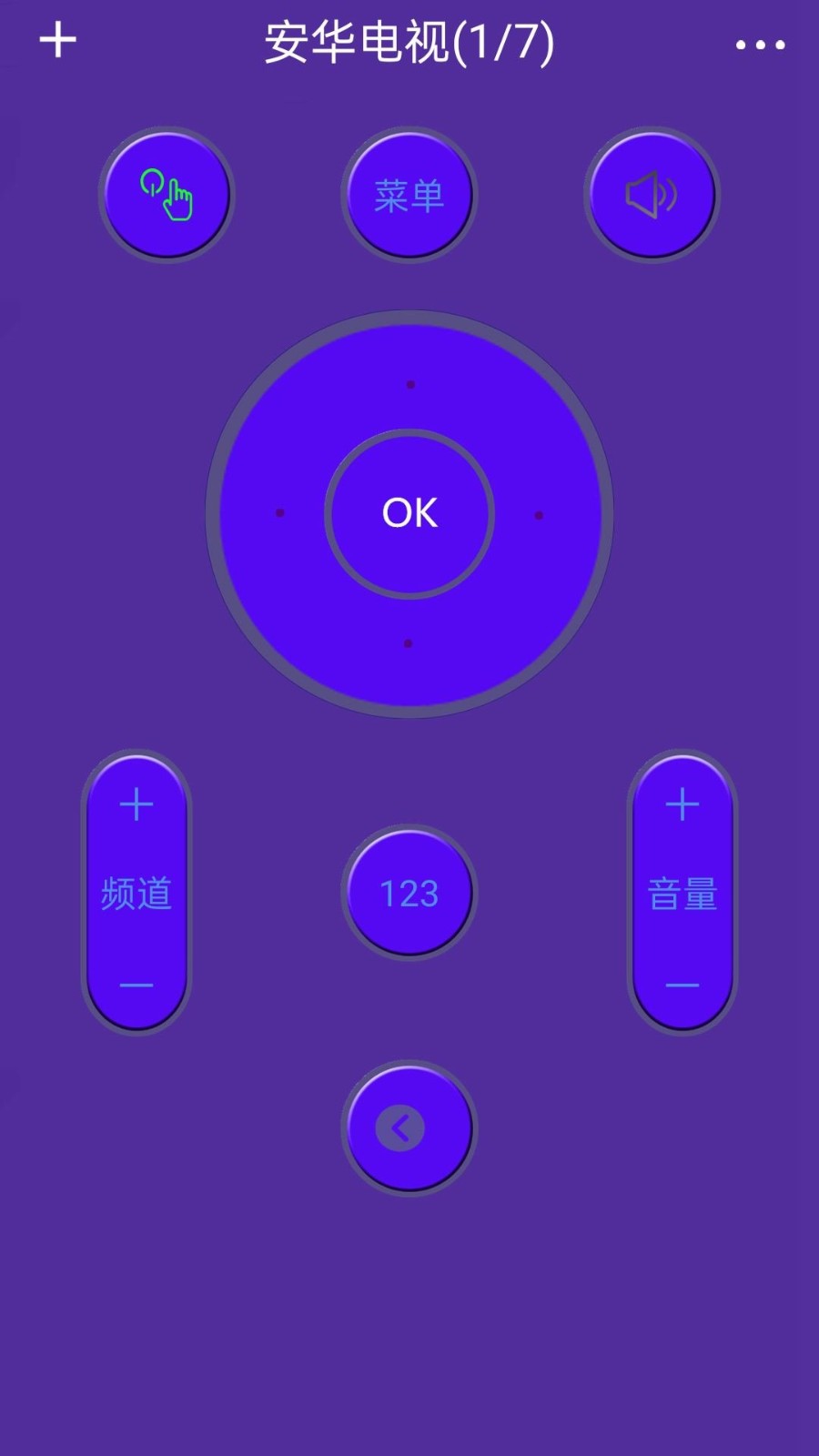819x1456 pixels.
Task: Tap the left arrow on the directional pad
Action: click(279, 513)
